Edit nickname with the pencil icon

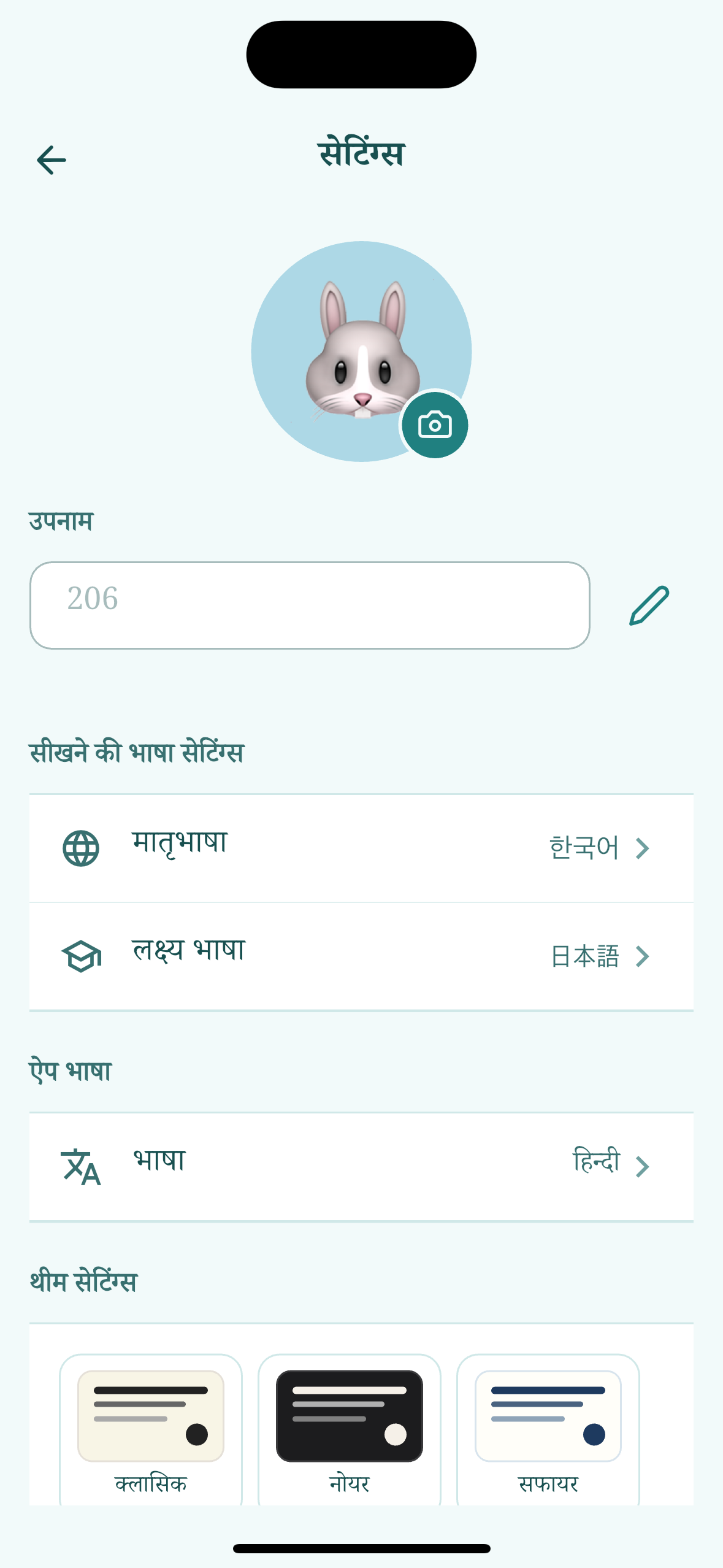click(649, 605)
